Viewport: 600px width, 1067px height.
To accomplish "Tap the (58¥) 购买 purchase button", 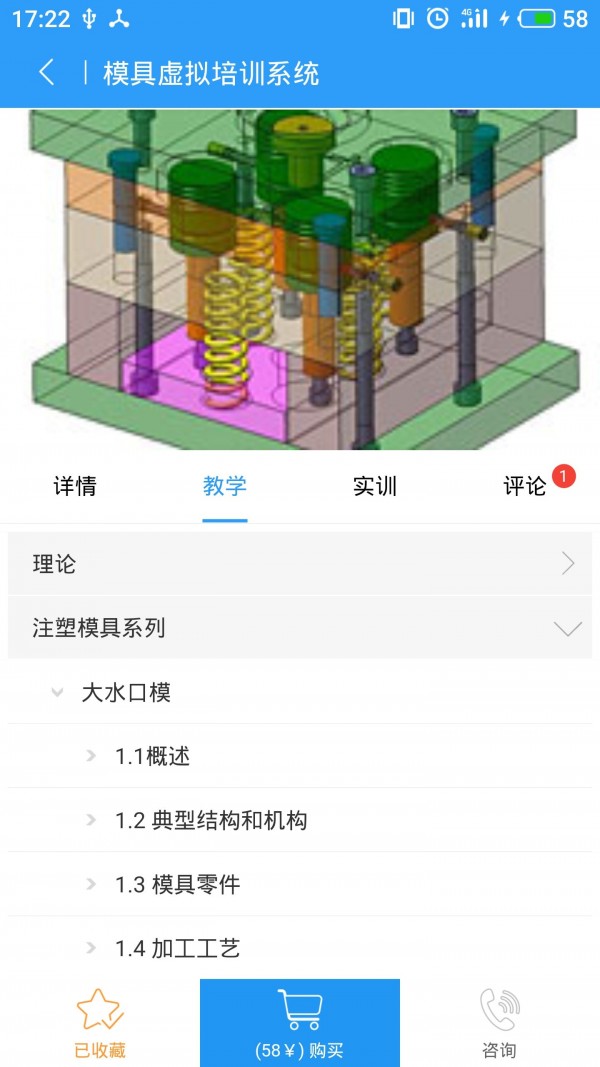I will tap(300, 1023).
